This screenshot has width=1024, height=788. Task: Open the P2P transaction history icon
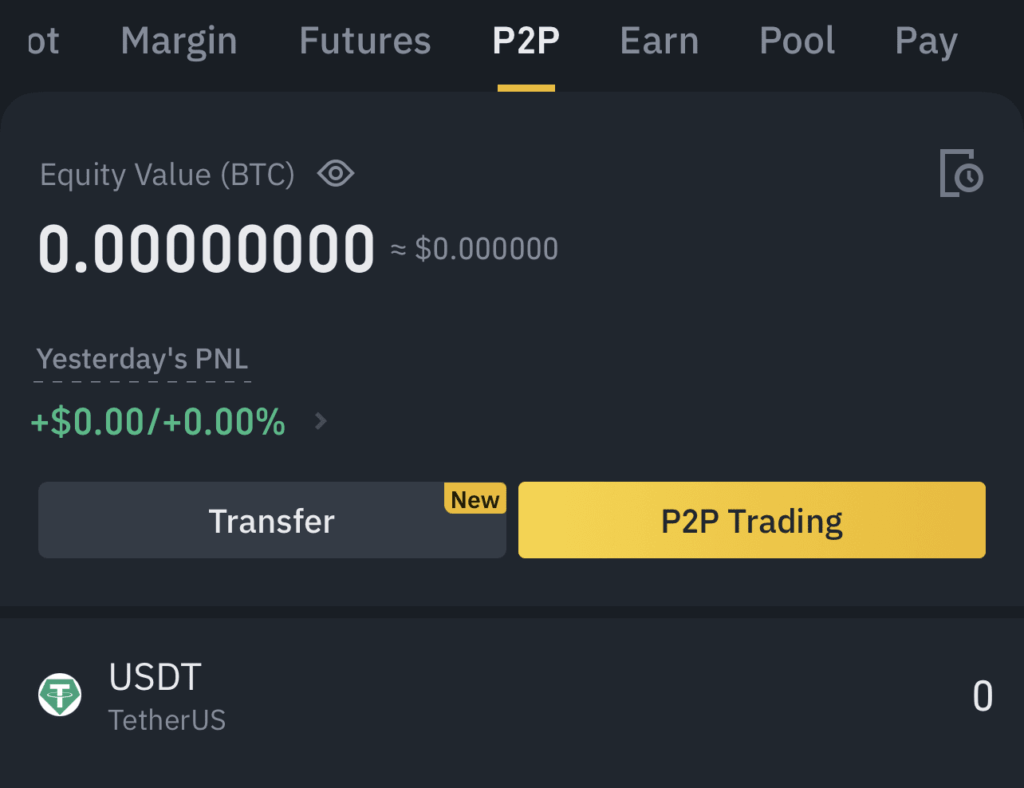(x=961, y=174)
